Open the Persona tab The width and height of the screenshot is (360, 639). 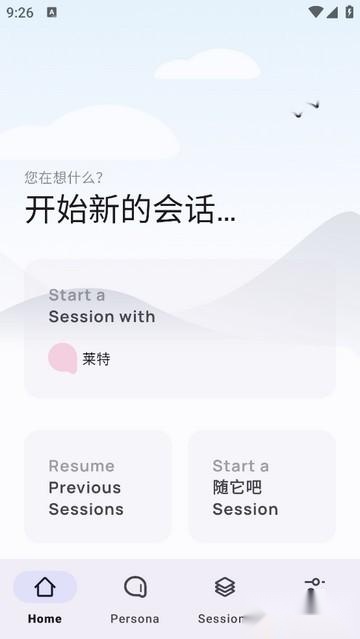[135, 598]
